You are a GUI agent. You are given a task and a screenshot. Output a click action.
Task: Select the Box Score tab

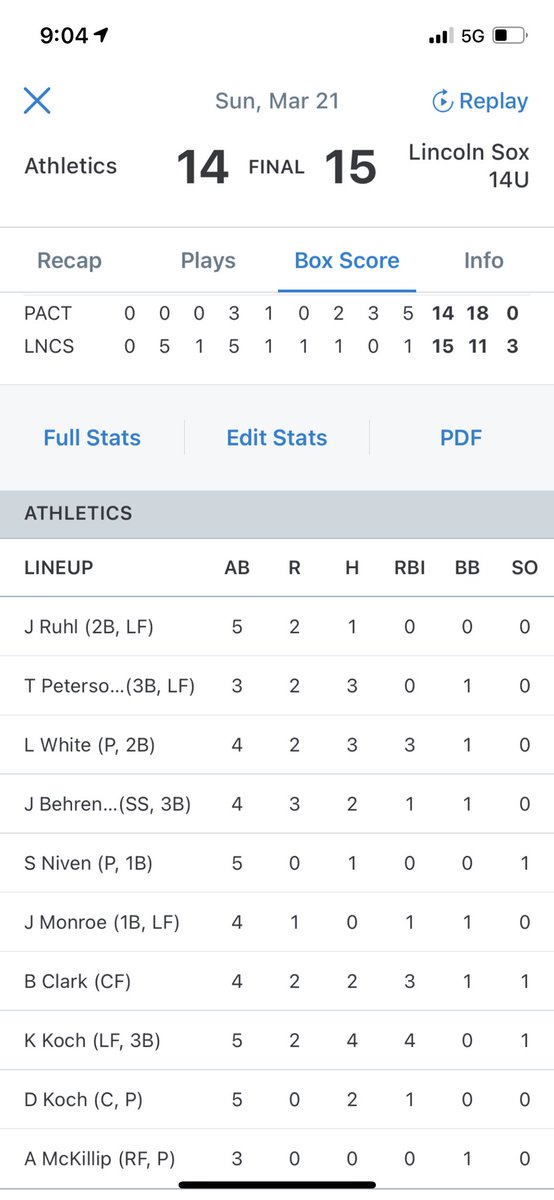tap(346, 260)
